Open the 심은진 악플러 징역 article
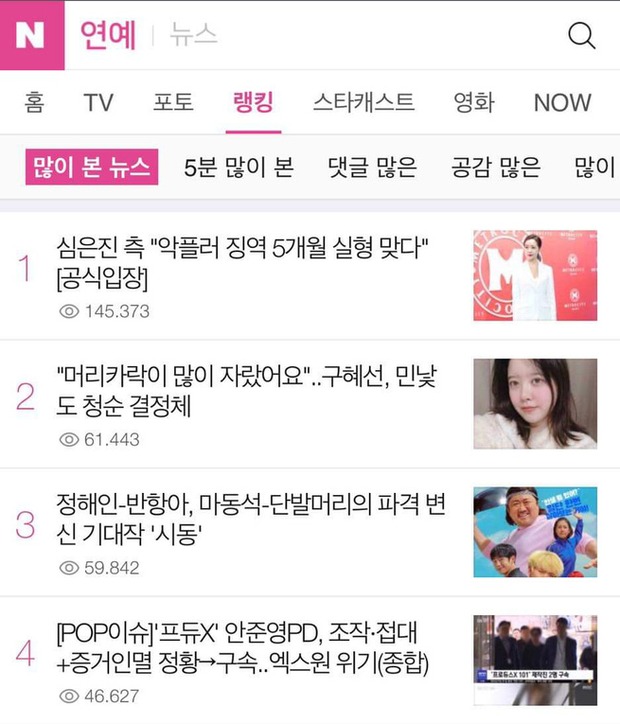620x724 pixels. coord(244,259)
